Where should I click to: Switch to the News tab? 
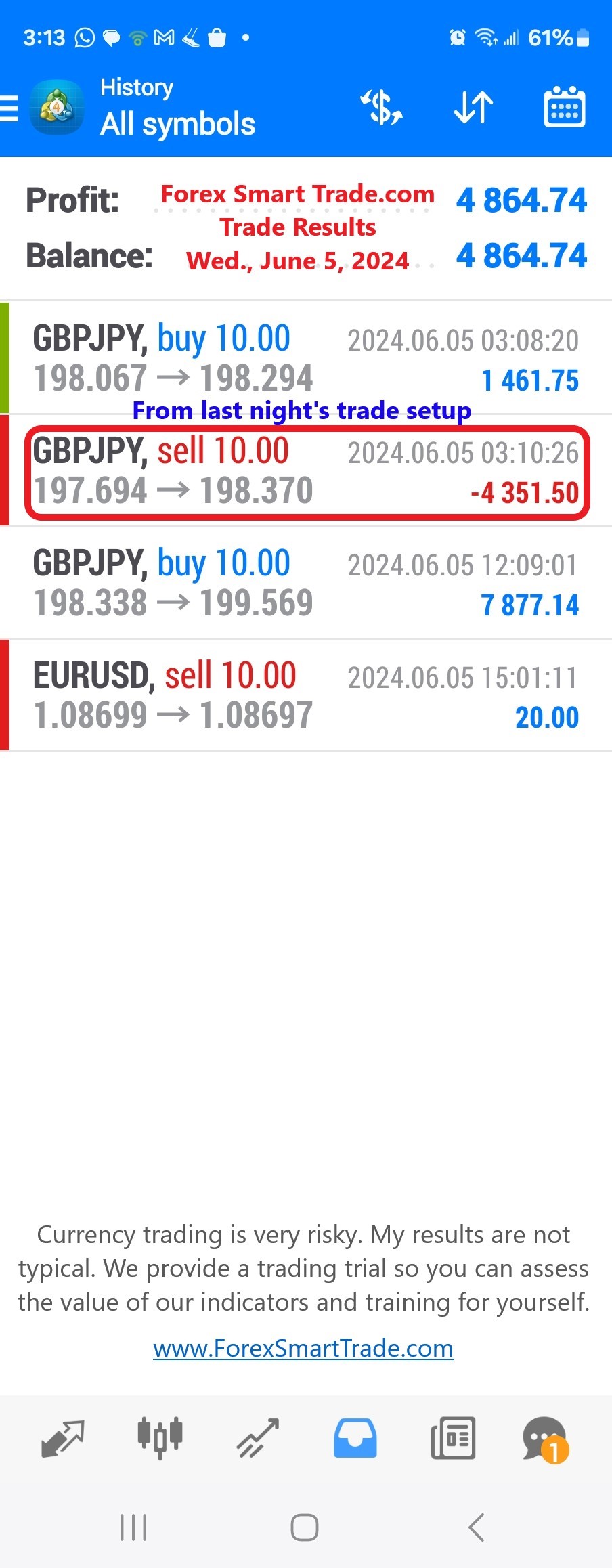[x=453, y=1438]
